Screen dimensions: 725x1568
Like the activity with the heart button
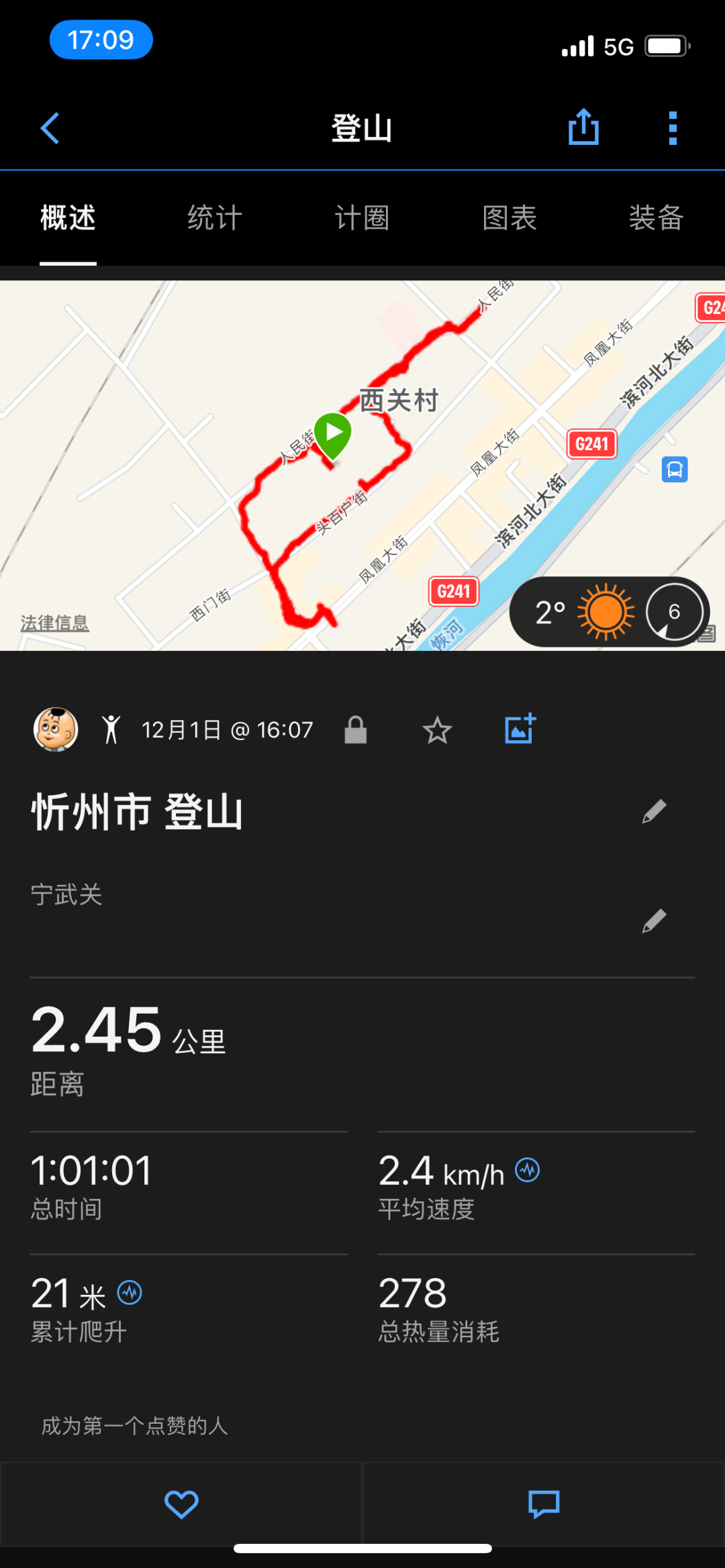181,1505
